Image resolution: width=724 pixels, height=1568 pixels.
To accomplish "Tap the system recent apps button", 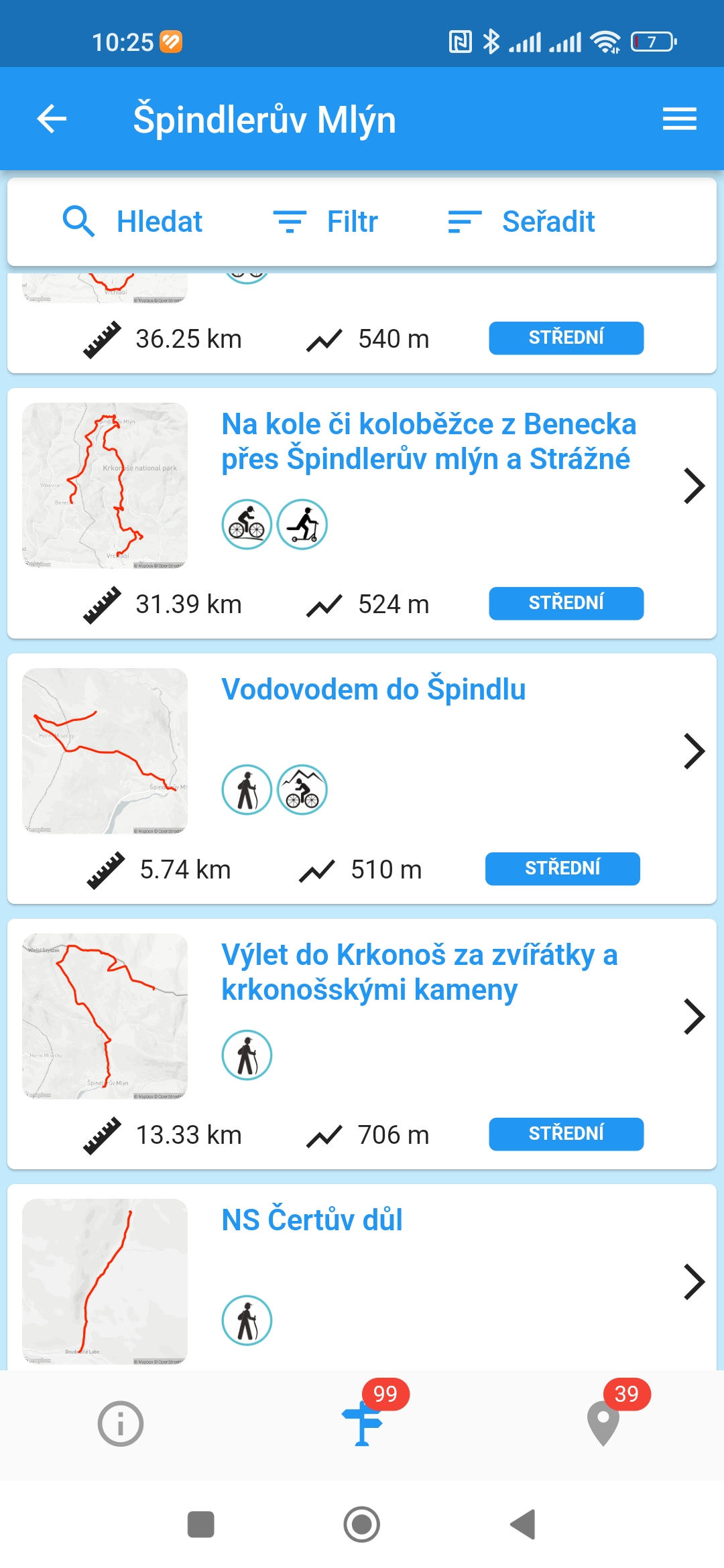I will (201, 1524).
